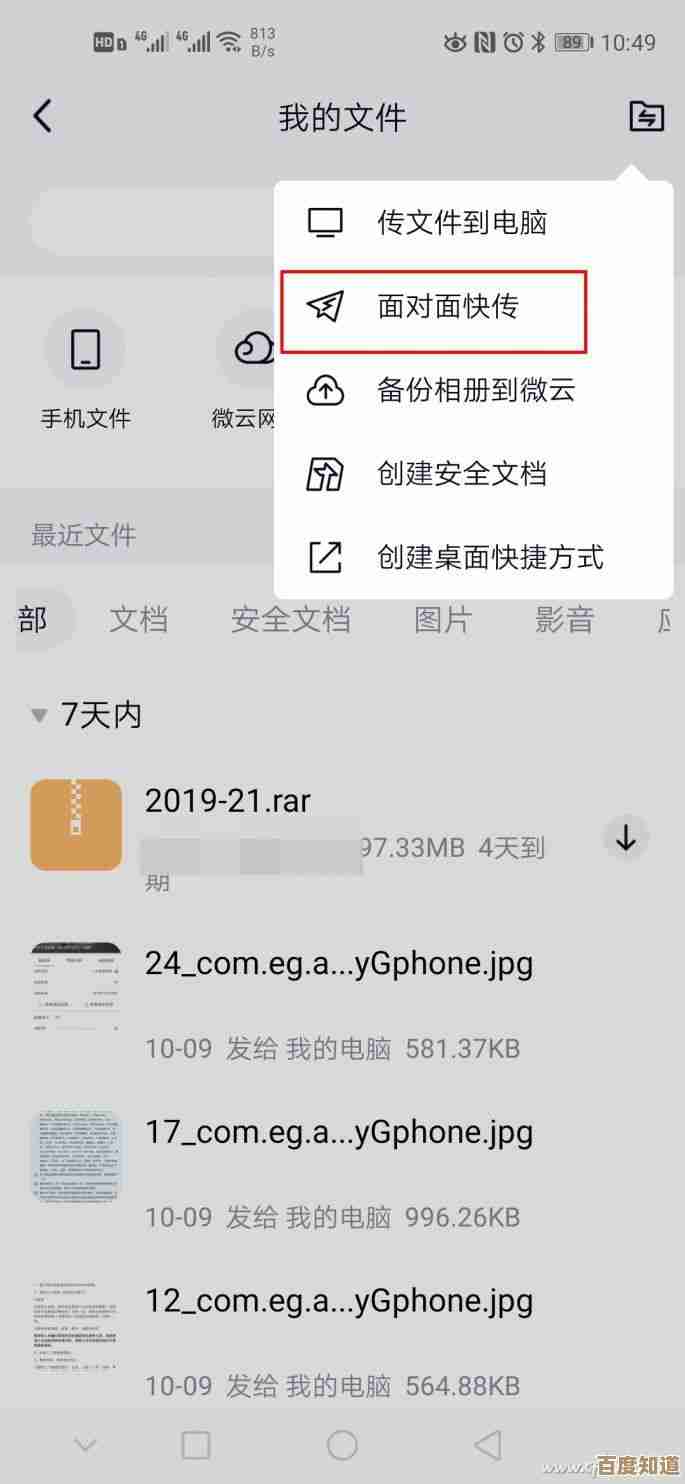The height and width of the screenshot is (1484, 685).
Task: Tap the system home button
Action: (x=342, y=1445)
